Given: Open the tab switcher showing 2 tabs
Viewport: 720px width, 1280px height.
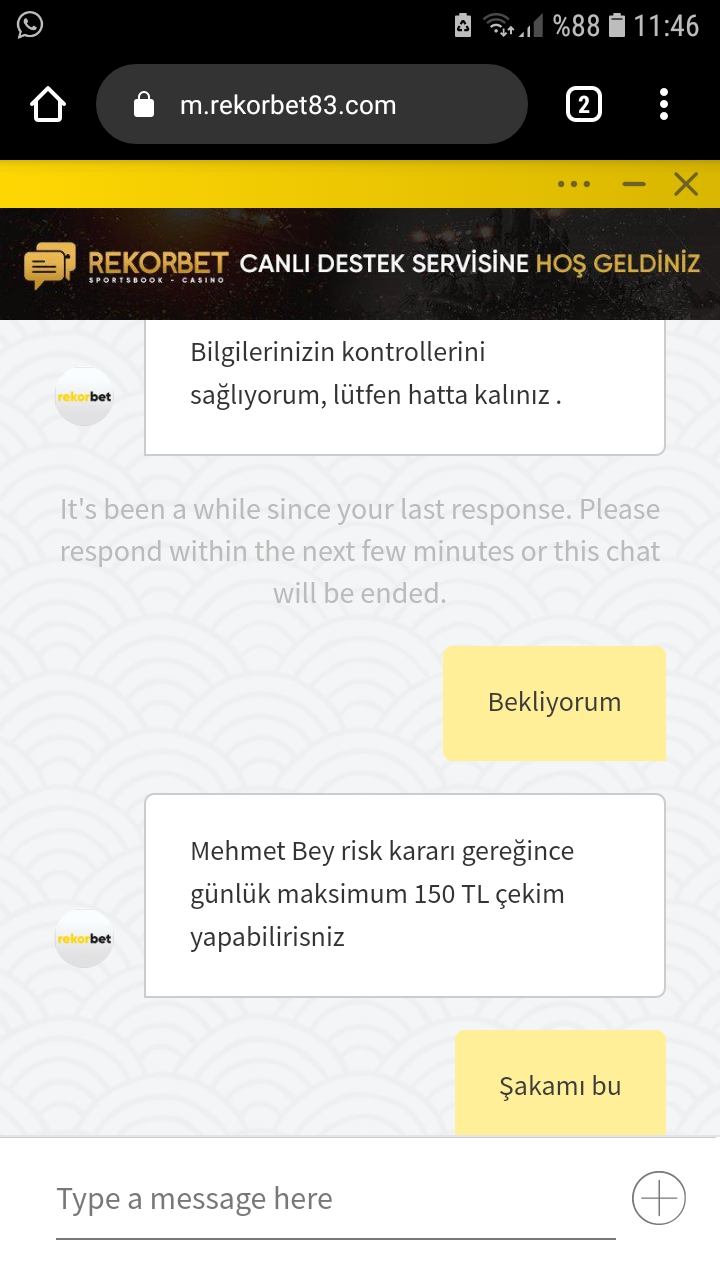Looking at the screenshot, I should tap(584, 105).
